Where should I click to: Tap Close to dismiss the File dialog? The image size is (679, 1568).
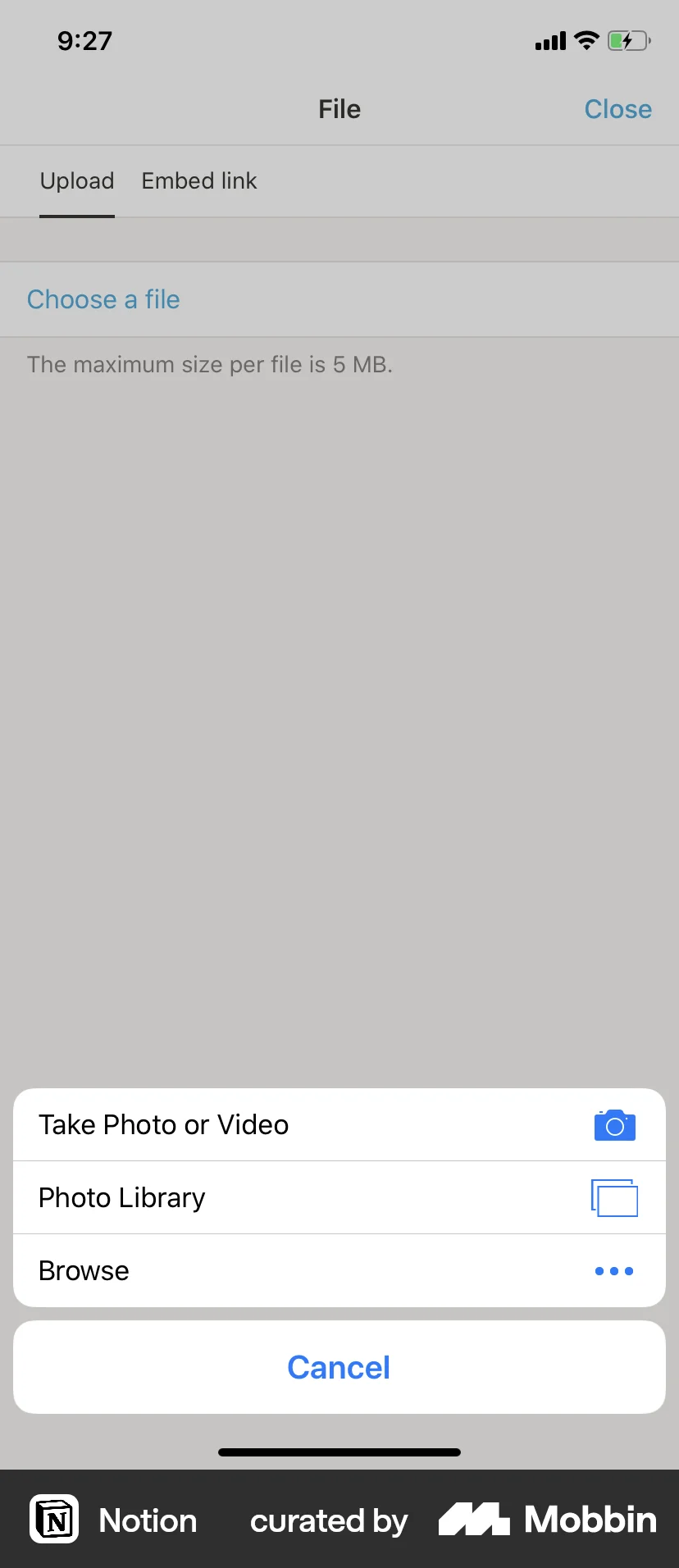click(x=617, y=108)
